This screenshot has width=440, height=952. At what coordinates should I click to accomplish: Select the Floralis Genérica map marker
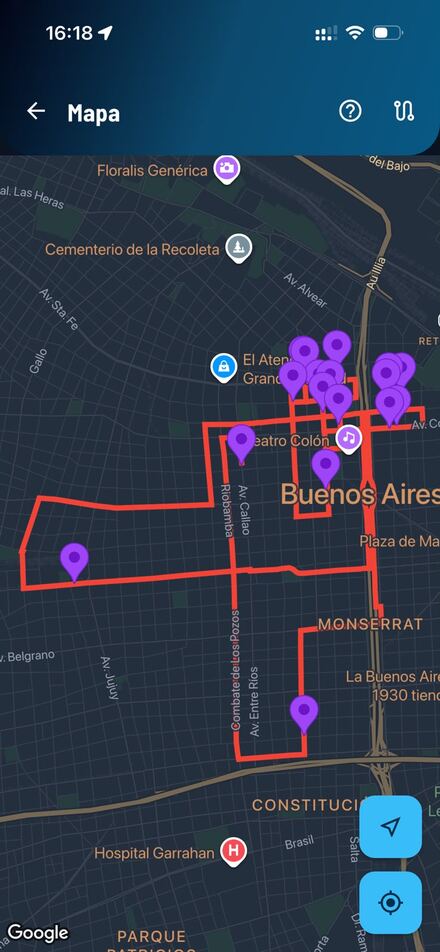[226, 169]
